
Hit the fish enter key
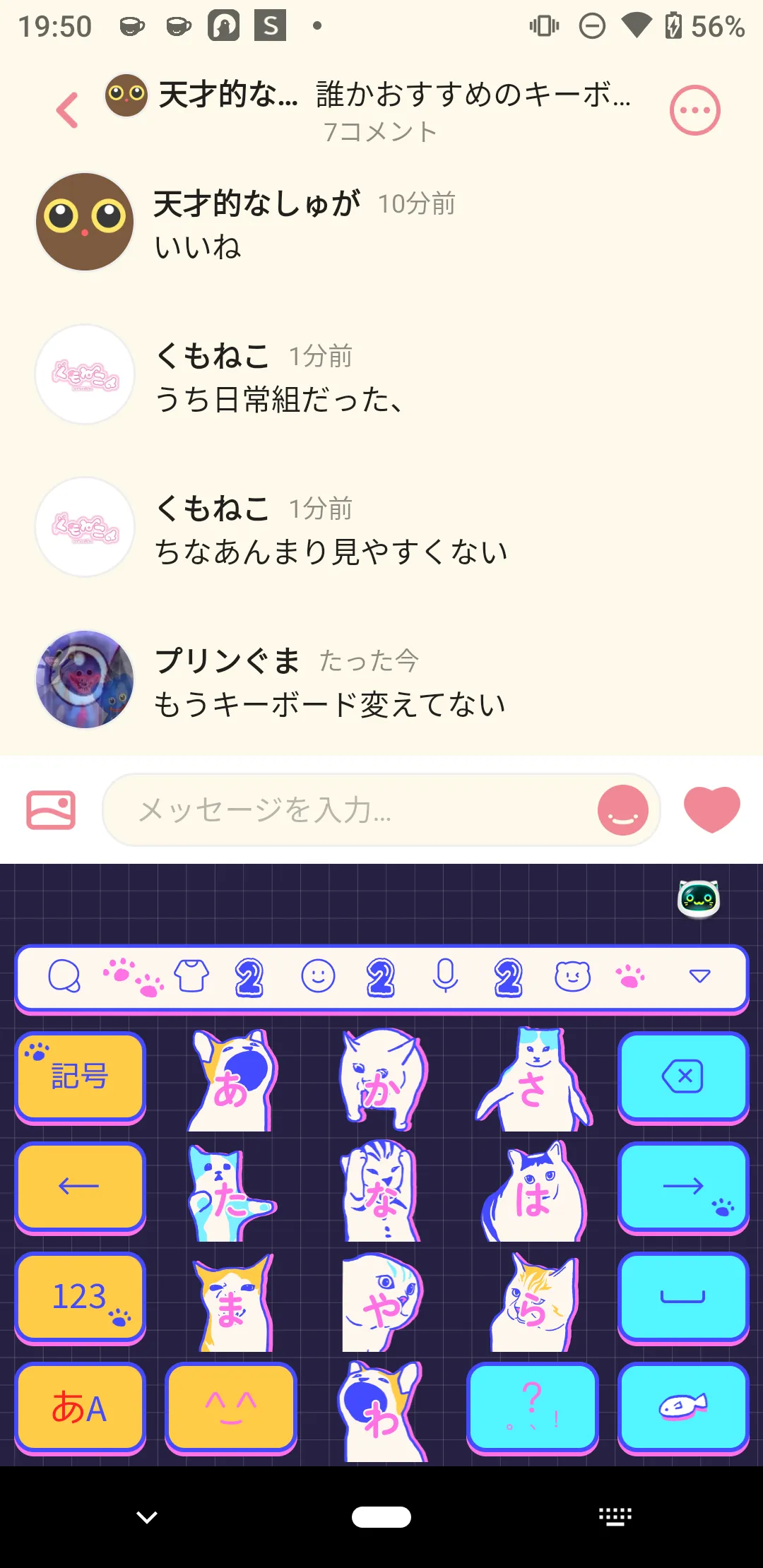(x=682, y=1407)
